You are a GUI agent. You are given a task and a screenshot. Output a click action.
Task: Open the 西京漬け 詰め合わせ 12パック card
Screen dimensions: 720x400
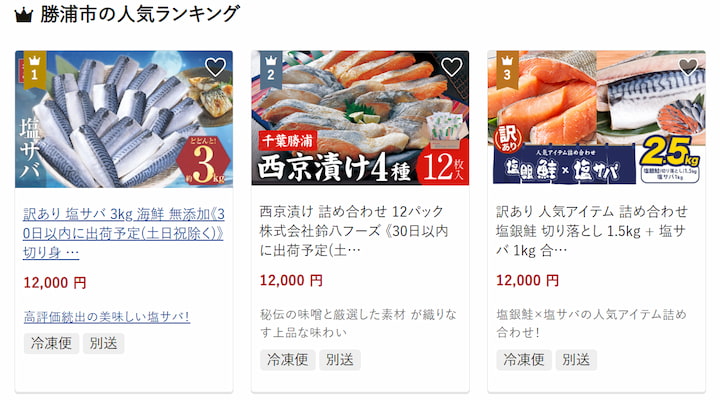pyautogui.click(x=359, y=232)
